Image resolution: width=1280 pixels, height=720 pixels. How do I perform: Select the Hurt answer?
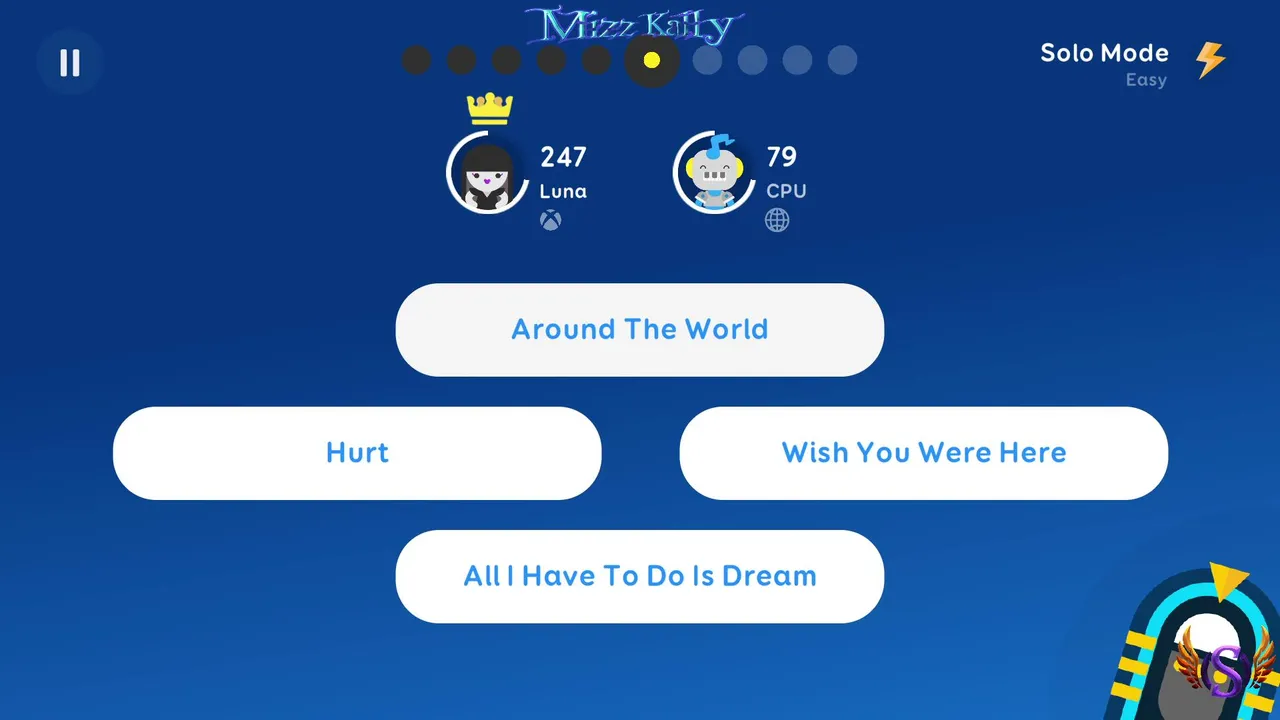pyautogui.click(x=357, y=453)
